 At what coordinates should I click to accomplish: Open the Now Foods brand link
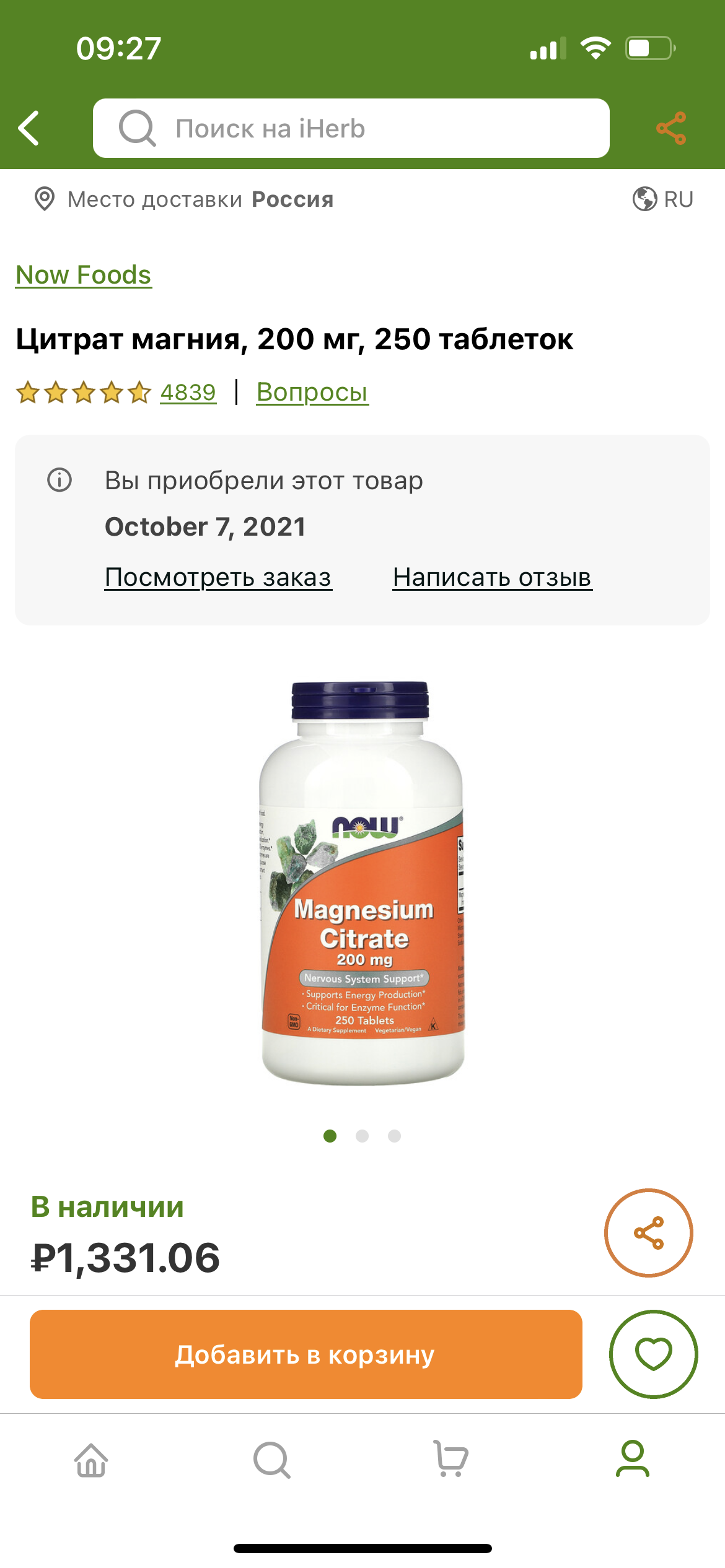point(84,275)
